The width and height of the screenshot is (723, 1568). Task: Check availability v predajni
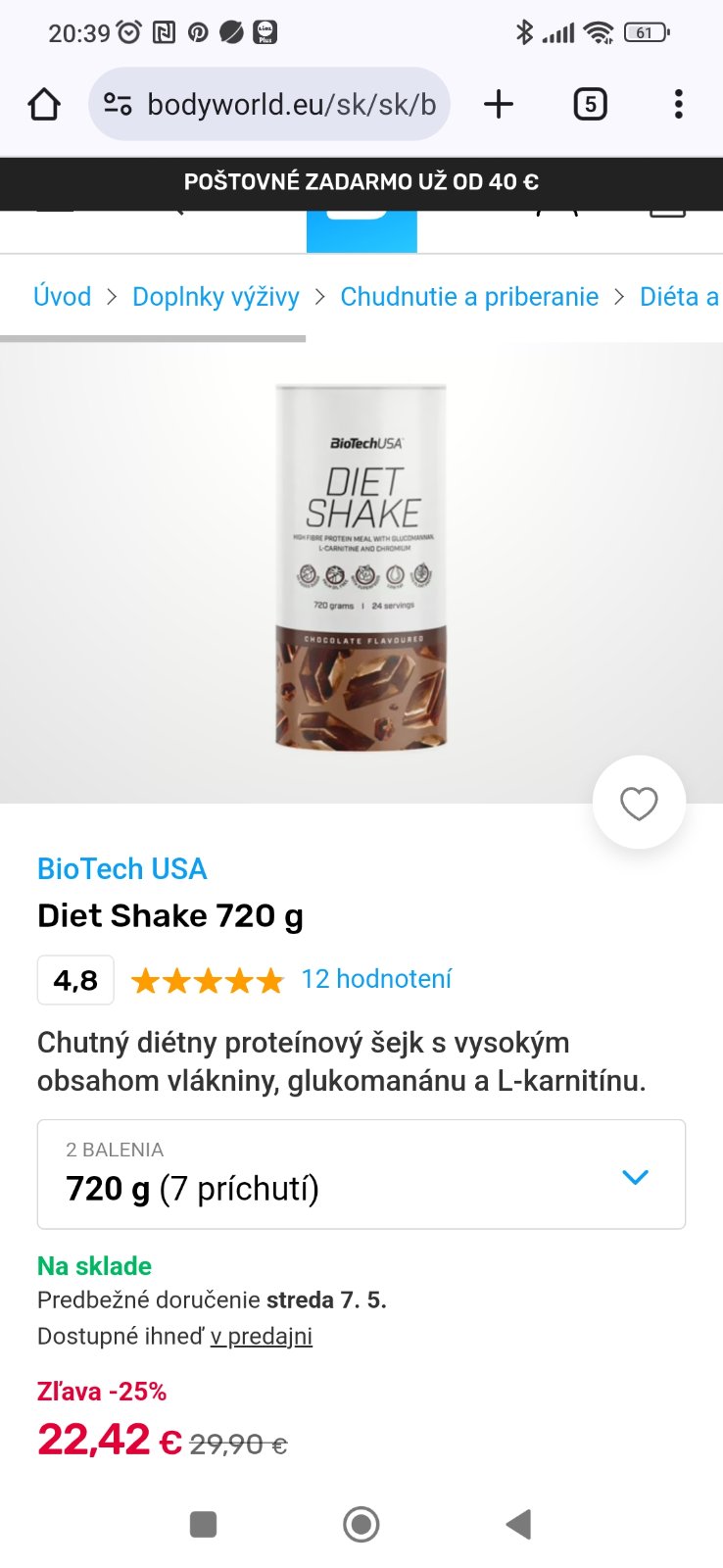[262, 1336]
